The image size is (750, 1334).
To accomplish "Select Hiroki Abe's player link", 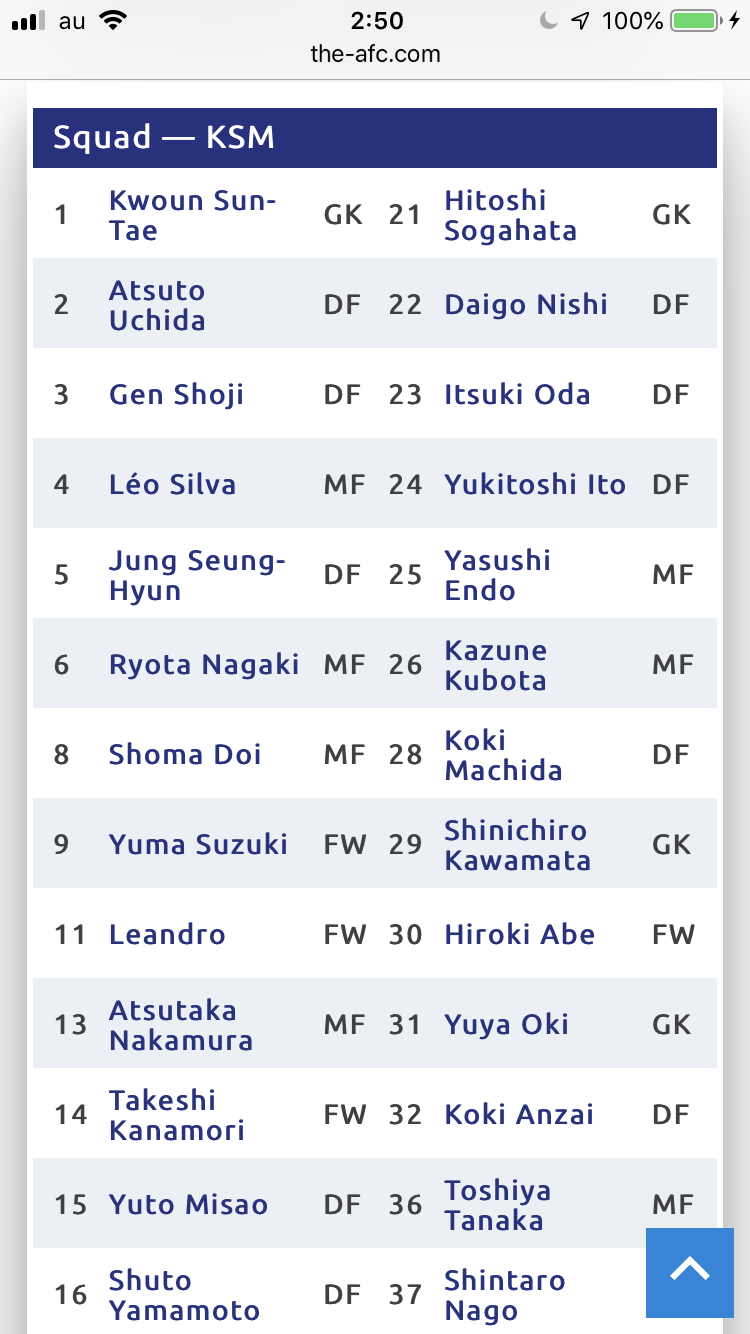I will point(519,934).
